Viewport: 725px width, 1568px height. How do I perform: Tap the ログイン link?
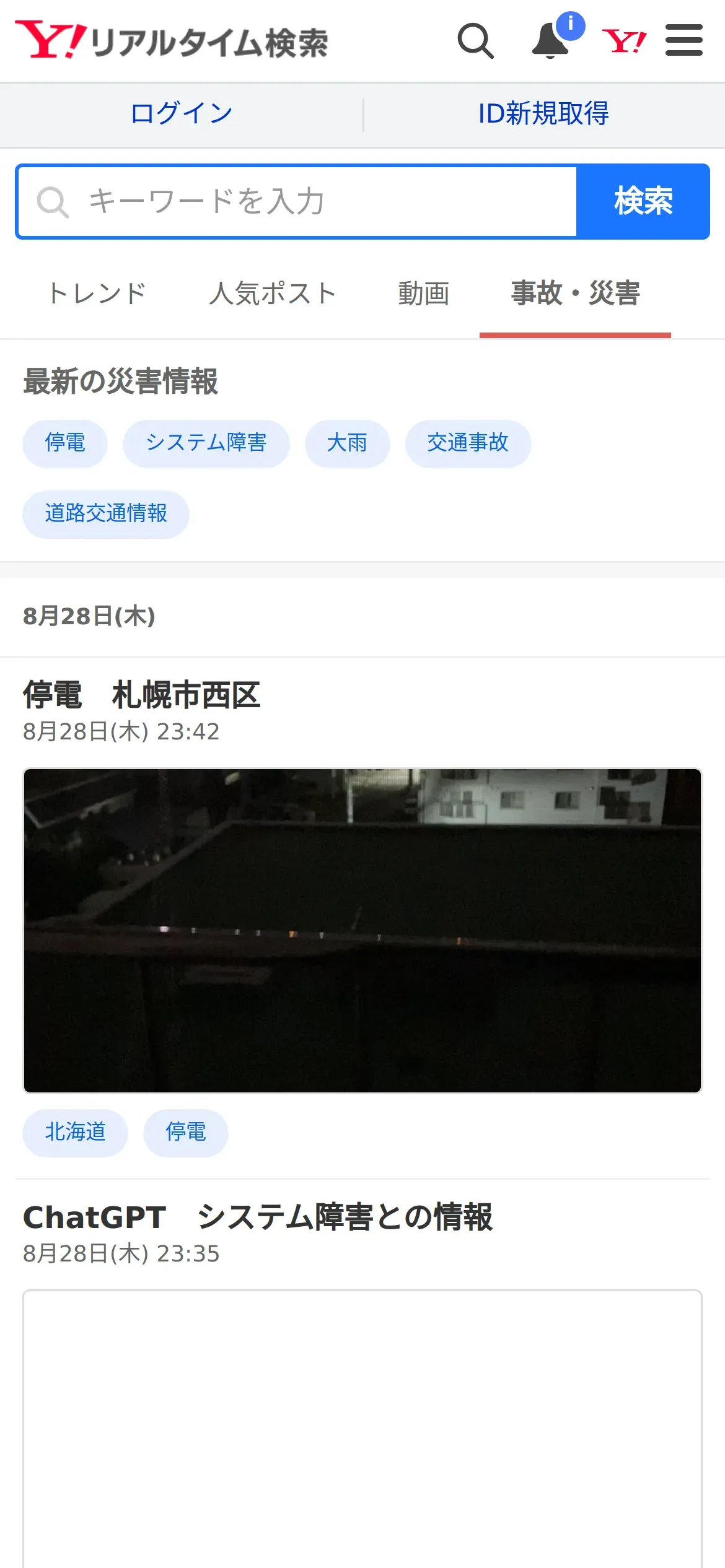point(182,114)
